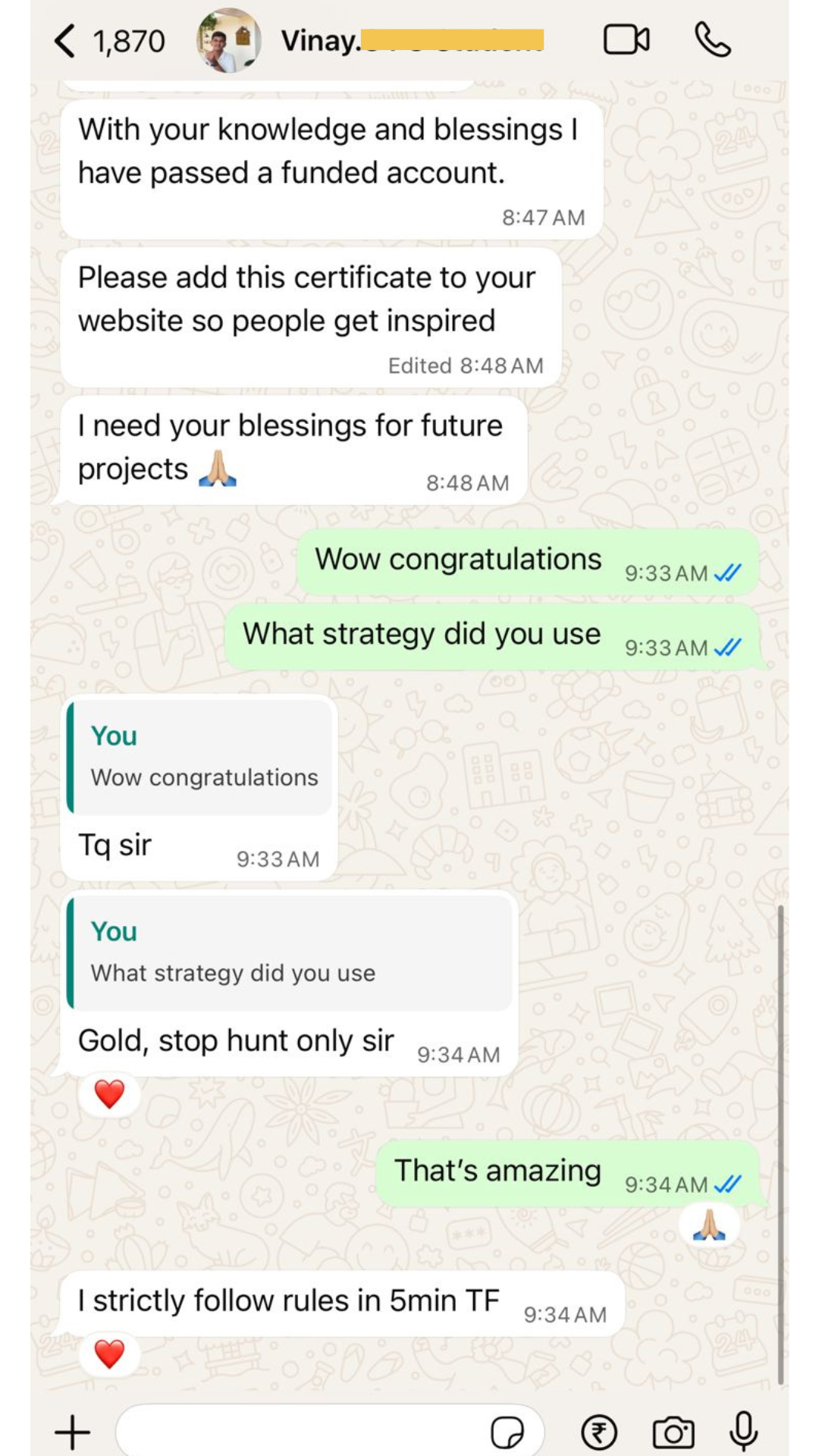Viewport: 819px width, 1456px height.
Task: Open Vinay's contact profile picture
Action: pyautogui.click(x=228, y=41)
